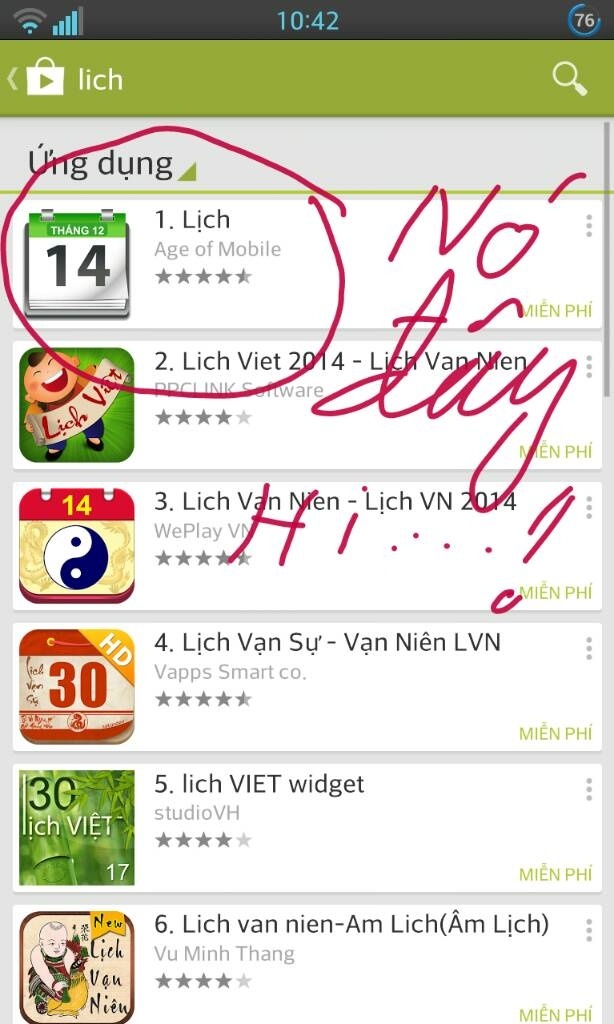Viewport: 614px width, 1024px height.
Task: Open overflow menu for Lich van nien-Am Lich
Action: tap(589, 931)
